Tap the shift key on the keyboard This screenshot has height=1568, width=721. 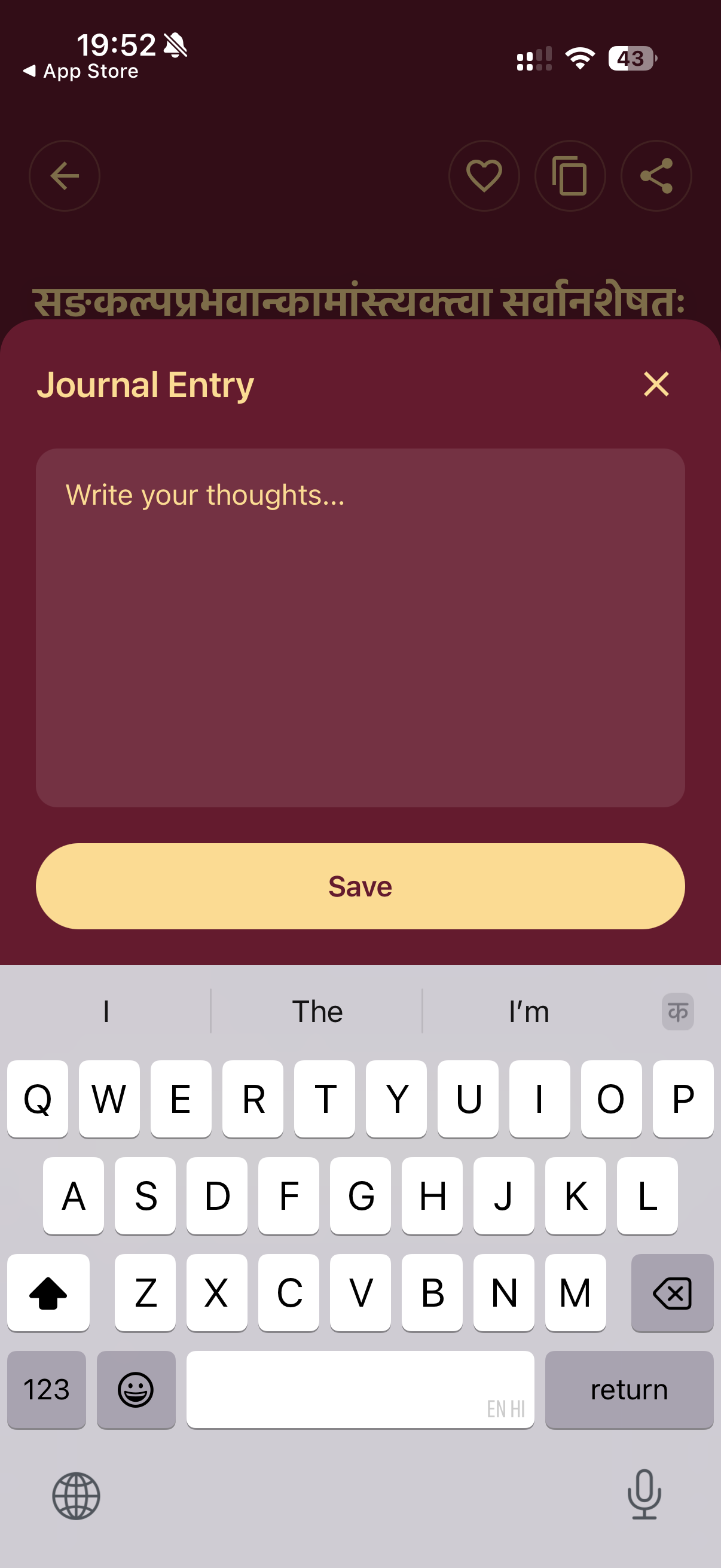48,1294
